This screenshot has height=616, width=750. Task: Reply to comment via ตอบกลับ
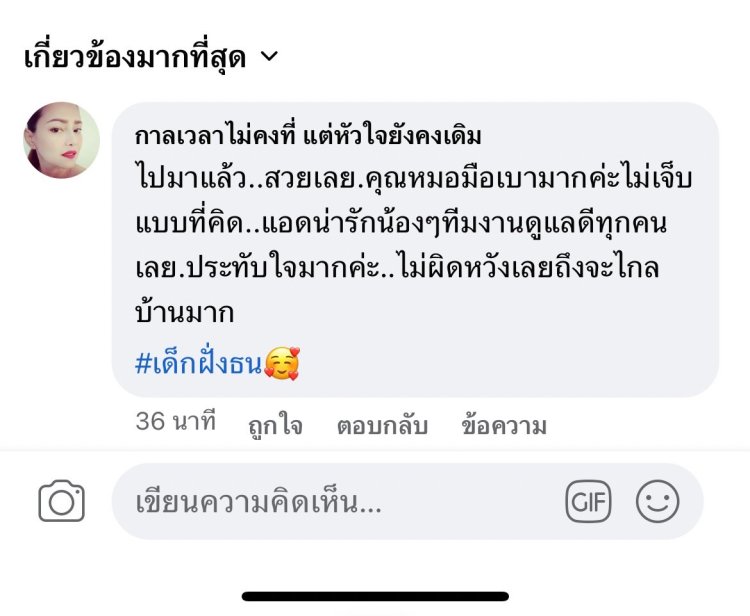381,426
